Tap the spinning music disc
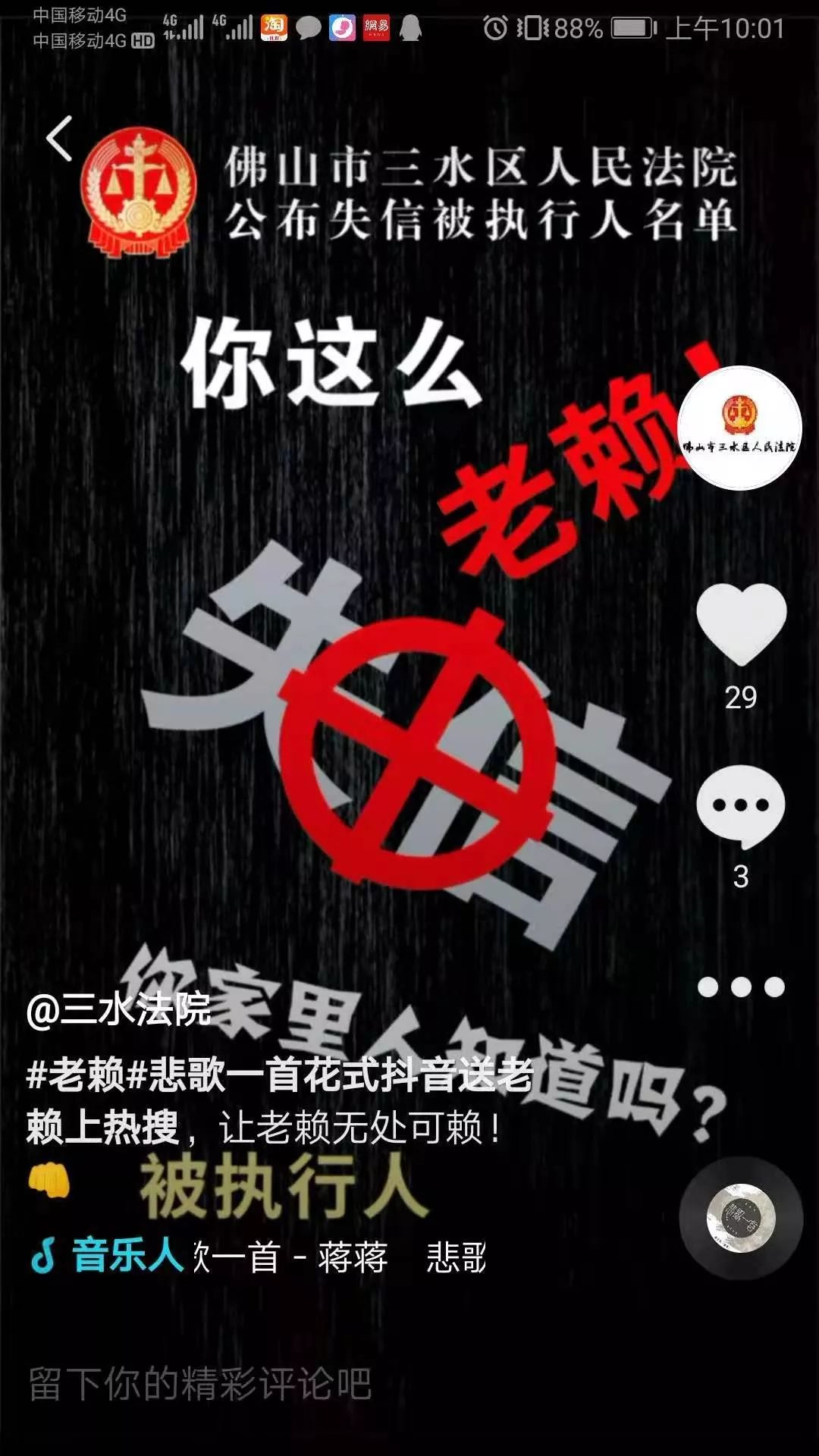 click(x=741, y=1219)
